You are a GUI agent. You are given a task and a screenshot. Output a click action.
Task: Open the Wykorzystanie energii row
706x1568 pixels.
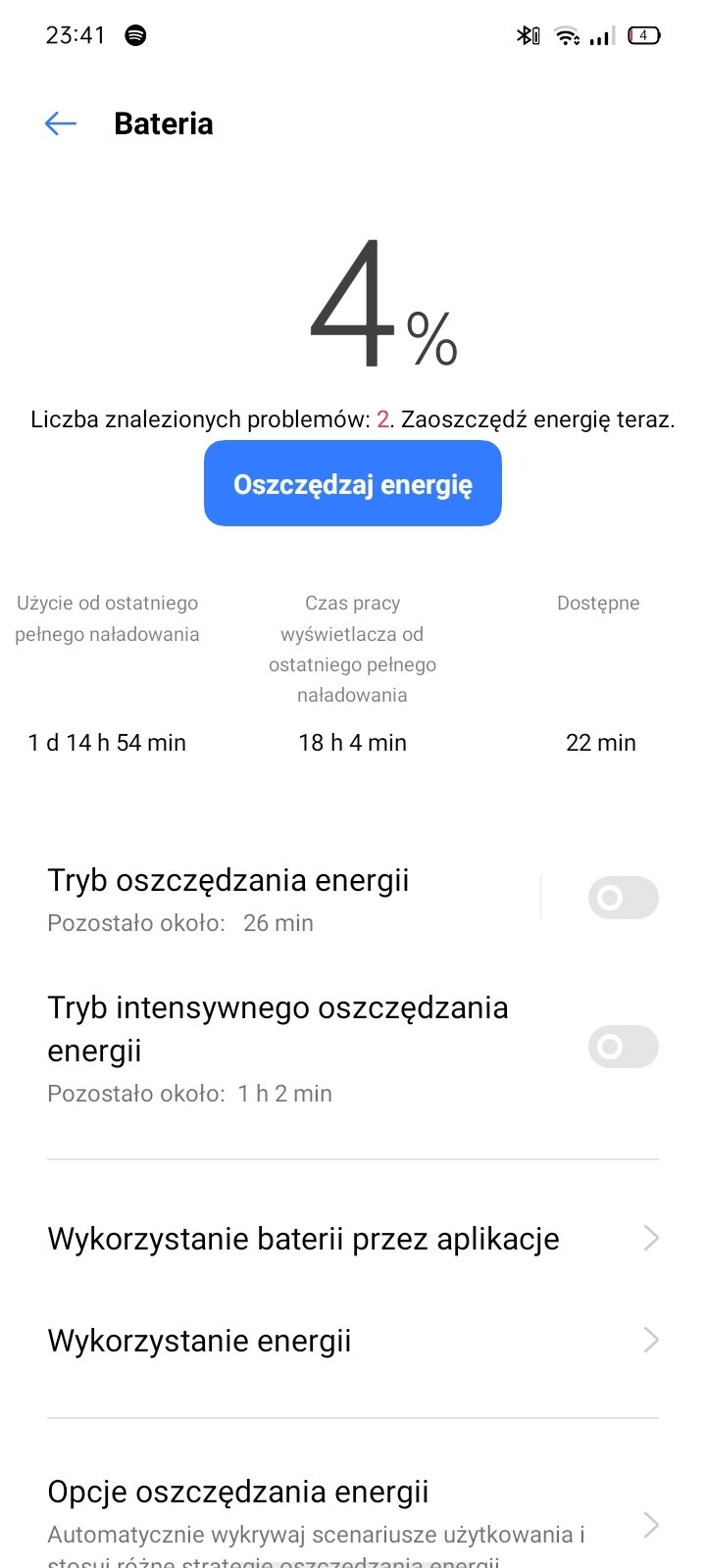click(x=353, y=1341)
